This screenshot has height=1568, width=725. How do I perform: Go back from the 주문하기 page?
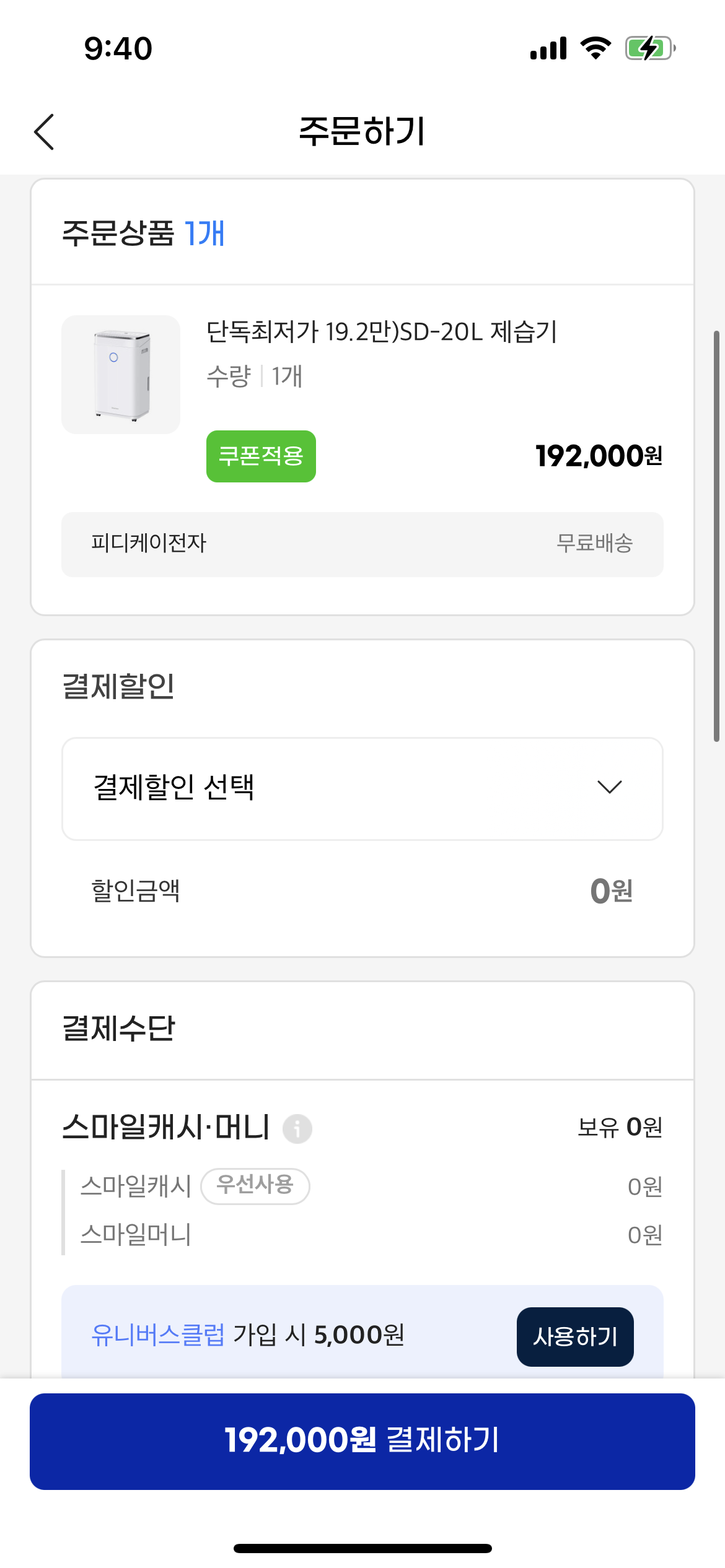[x=44, y=131]
